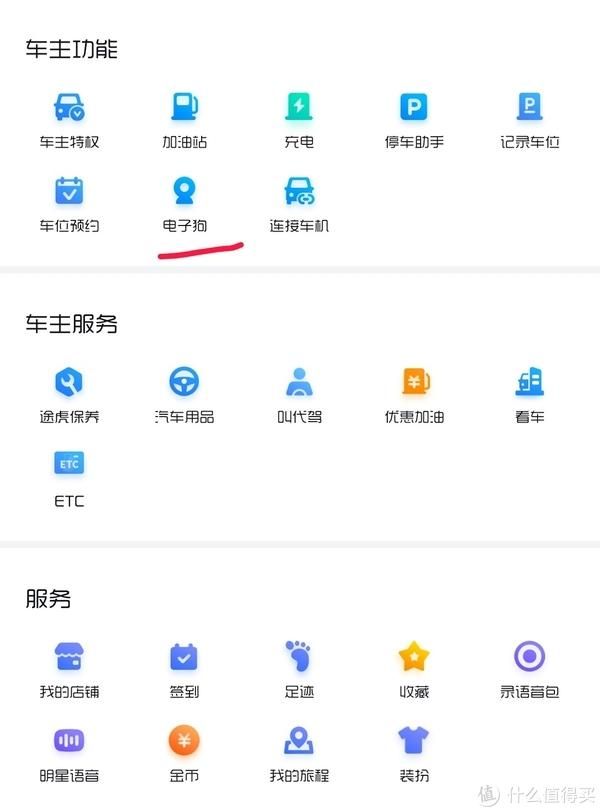
Task: View my 足迹 footprints
Action: pos(299,658)
